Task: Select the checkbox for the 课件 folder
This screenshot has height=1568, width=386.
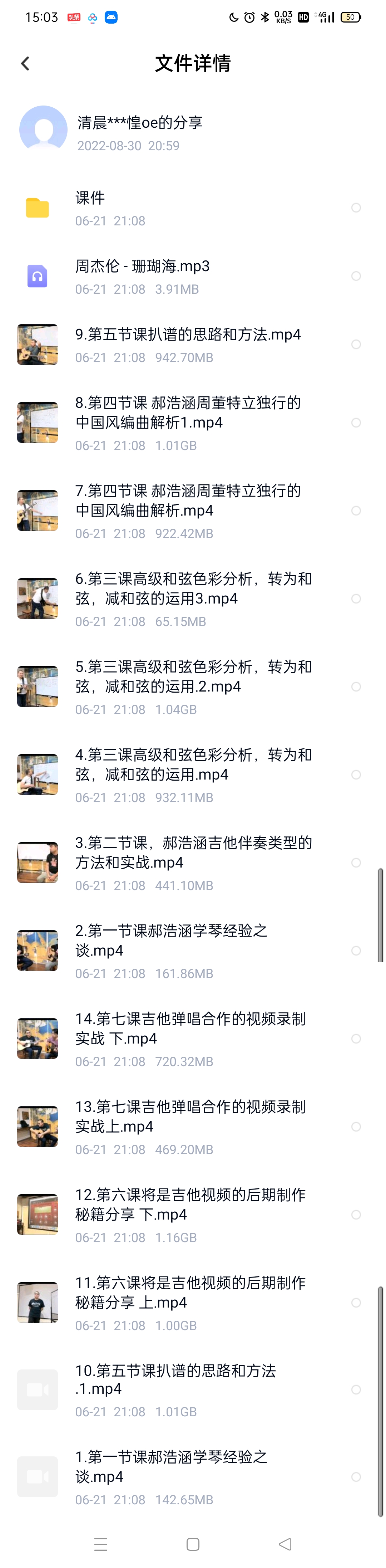Action: pyautogui.click(x=356, y=207)
